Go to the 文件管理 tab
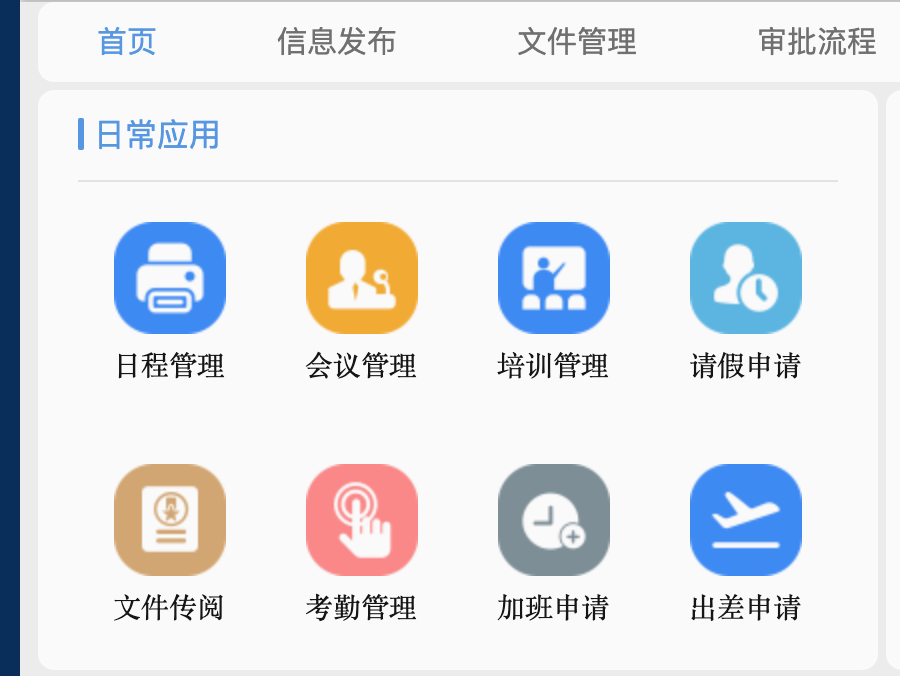The image size is (900, 676). pyautogui.click(x=577, y=42)
